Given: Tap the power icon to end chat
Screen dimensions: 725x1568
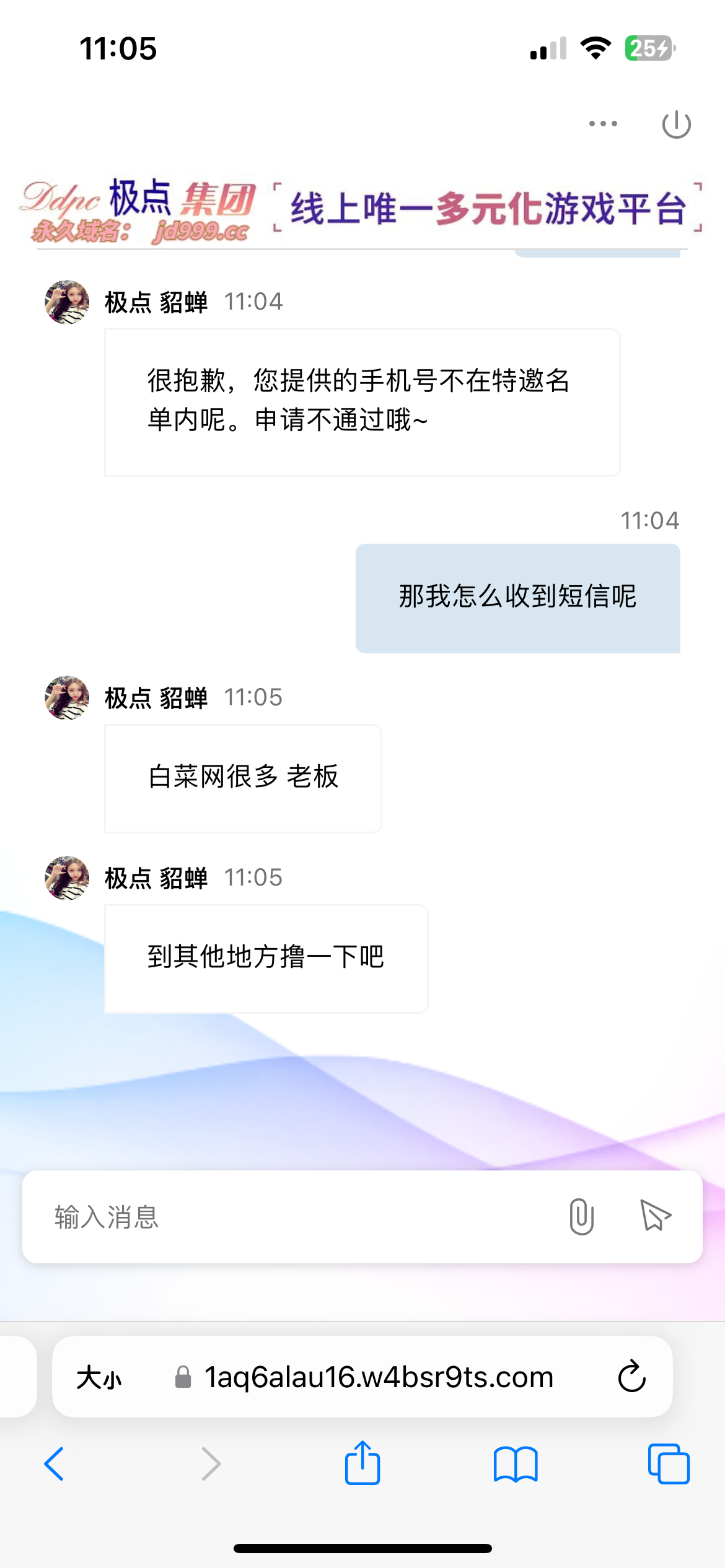Looking at the screenshot, I should 676,124.
